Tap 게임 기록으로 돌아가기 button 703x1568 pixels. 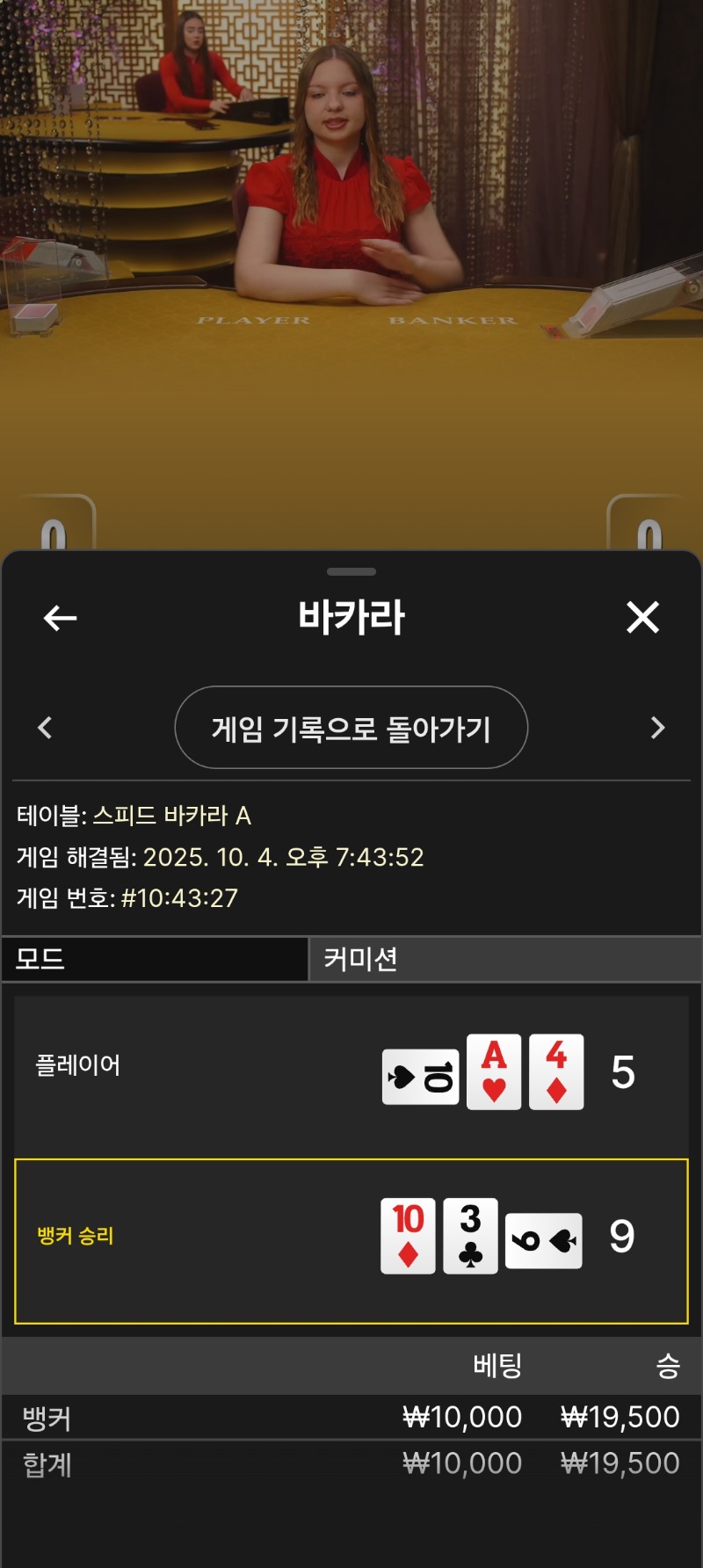click(351, 728)
